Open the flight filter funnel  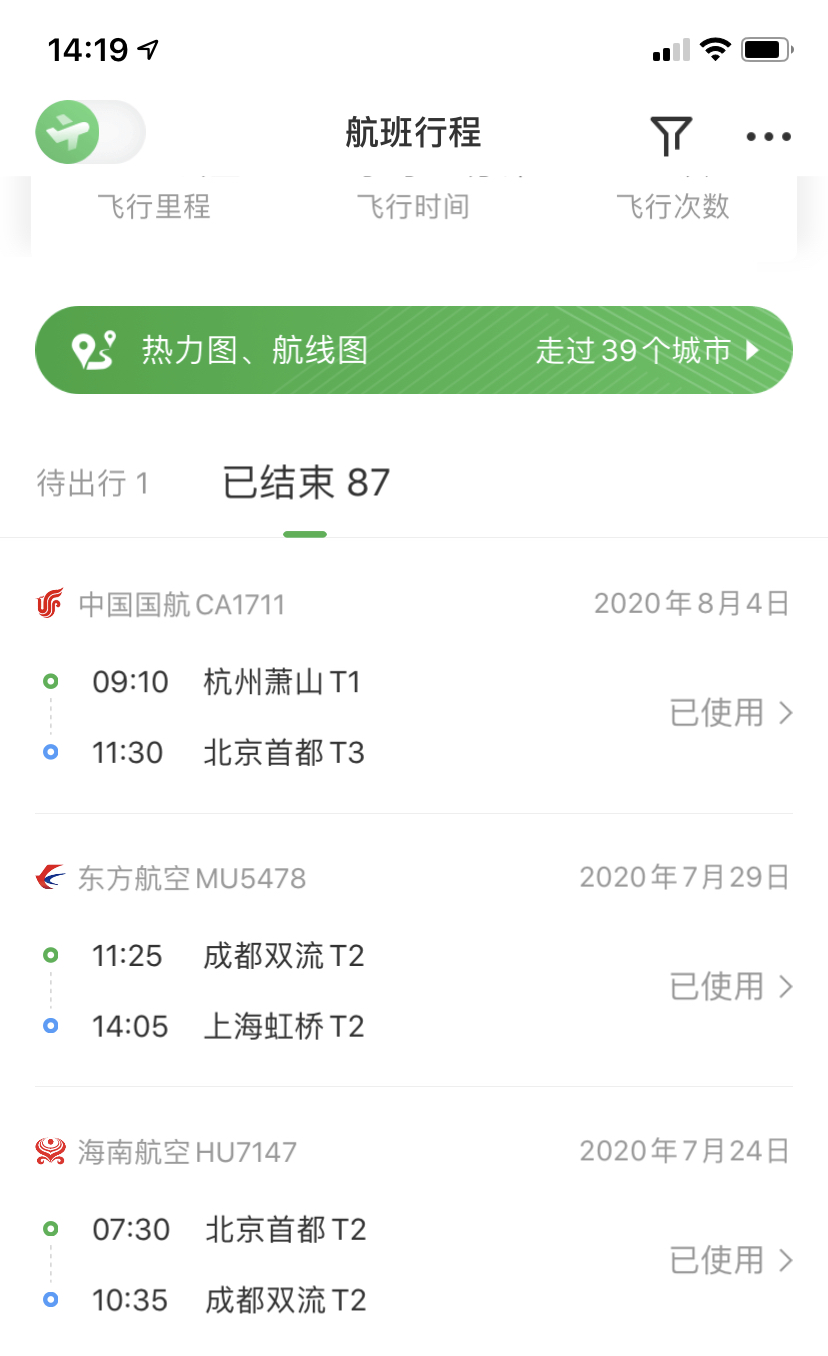click(x=671, y=134)
